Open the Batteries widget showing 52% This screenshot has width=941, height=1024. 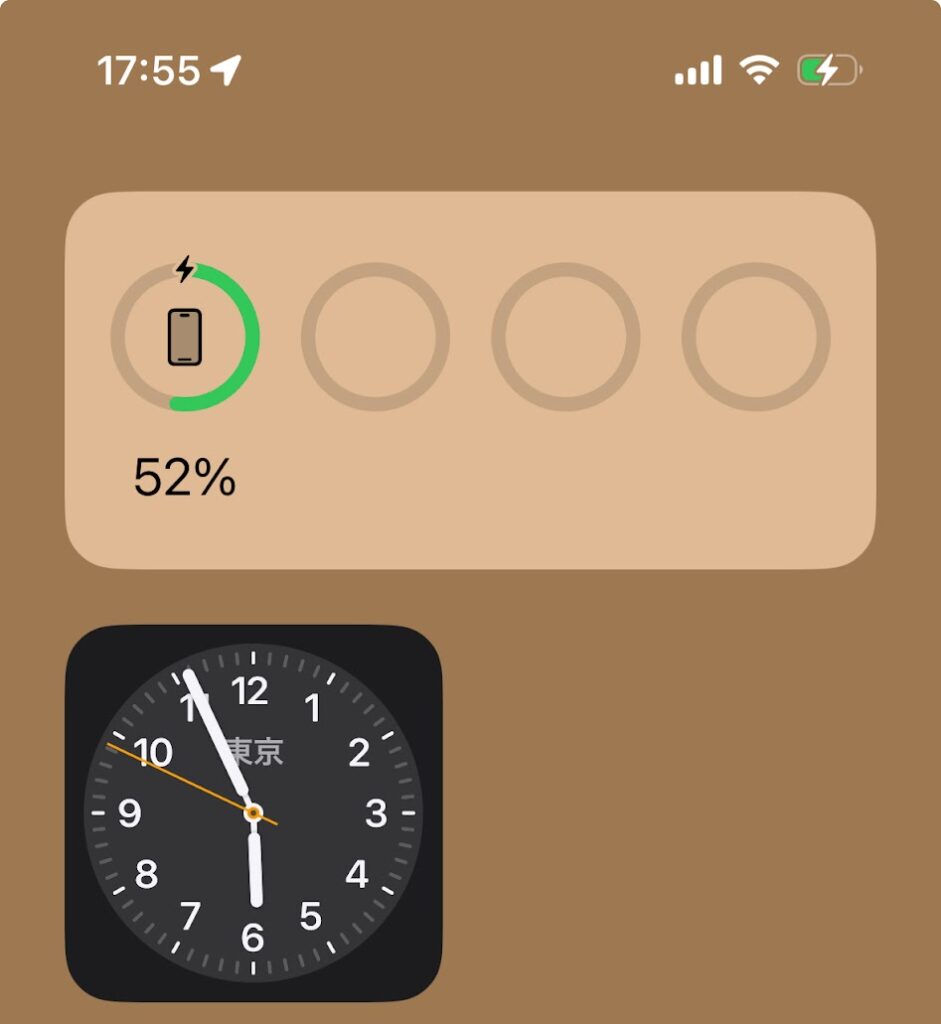[470, 380]
